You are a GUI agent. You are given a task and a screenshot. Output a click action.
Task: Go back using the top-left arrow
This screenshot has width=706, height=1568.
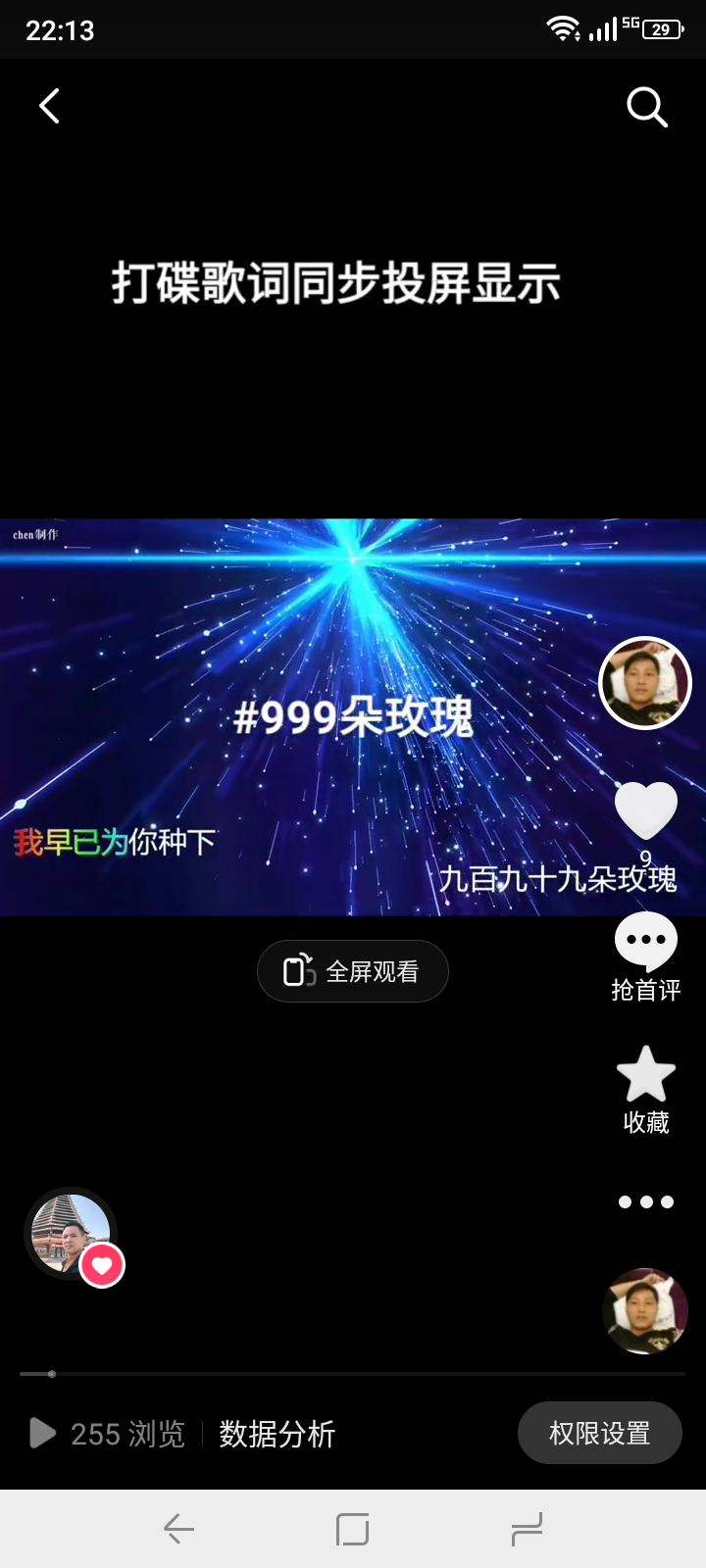(49, 106)
